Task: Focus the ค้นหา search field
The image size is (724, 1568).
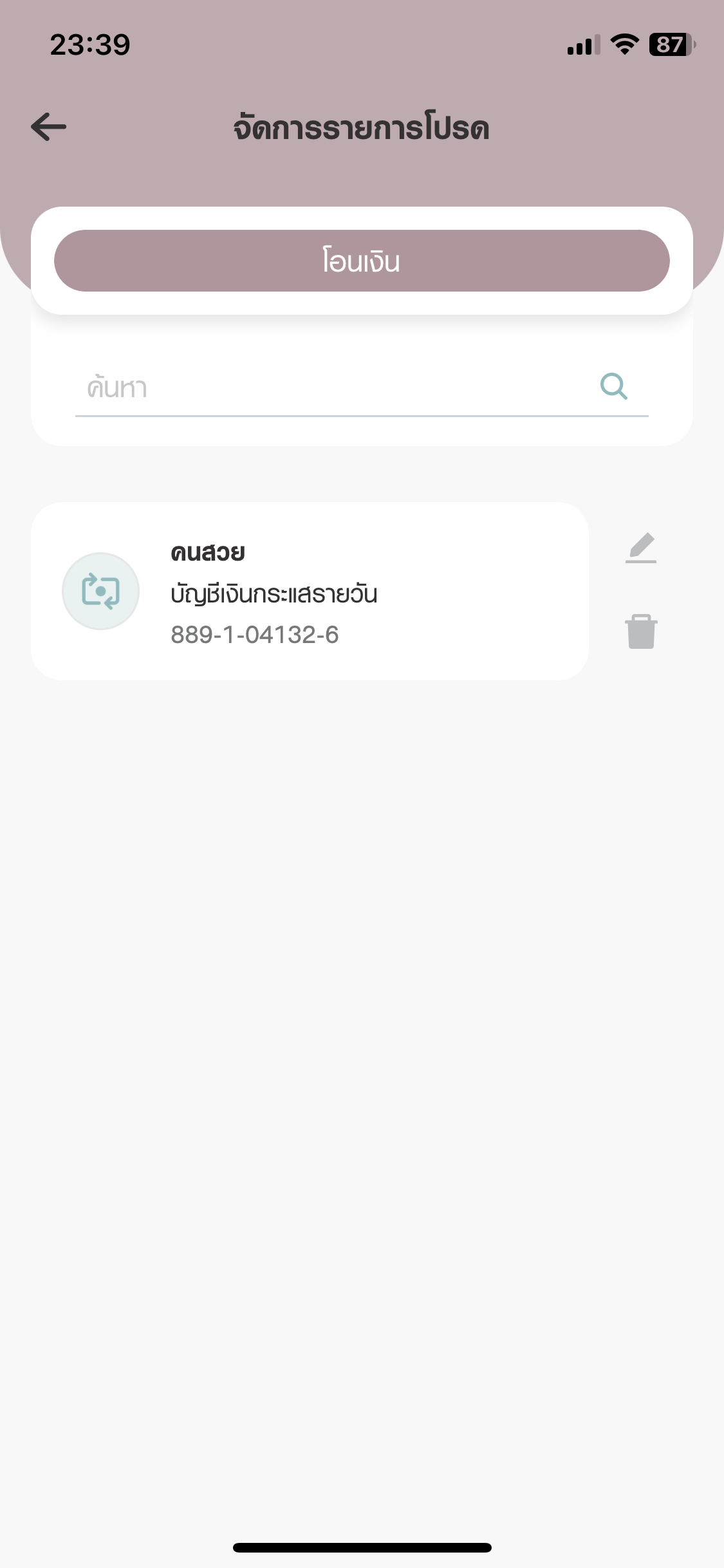Action: coord(335,387)
